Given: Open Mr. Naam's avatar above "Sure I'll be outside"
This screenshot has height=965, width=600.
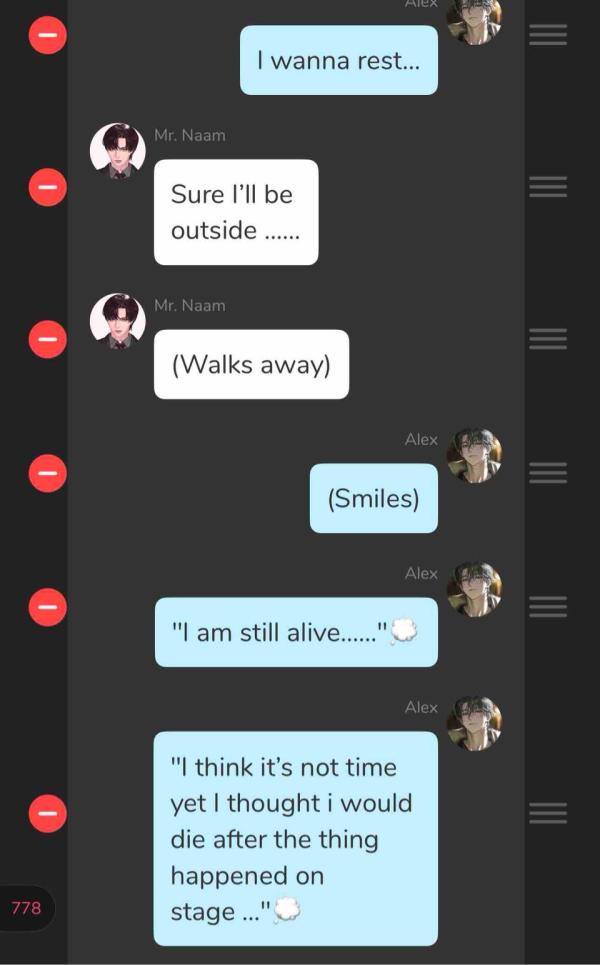Looking at the screenshot, I should point(118,151).
